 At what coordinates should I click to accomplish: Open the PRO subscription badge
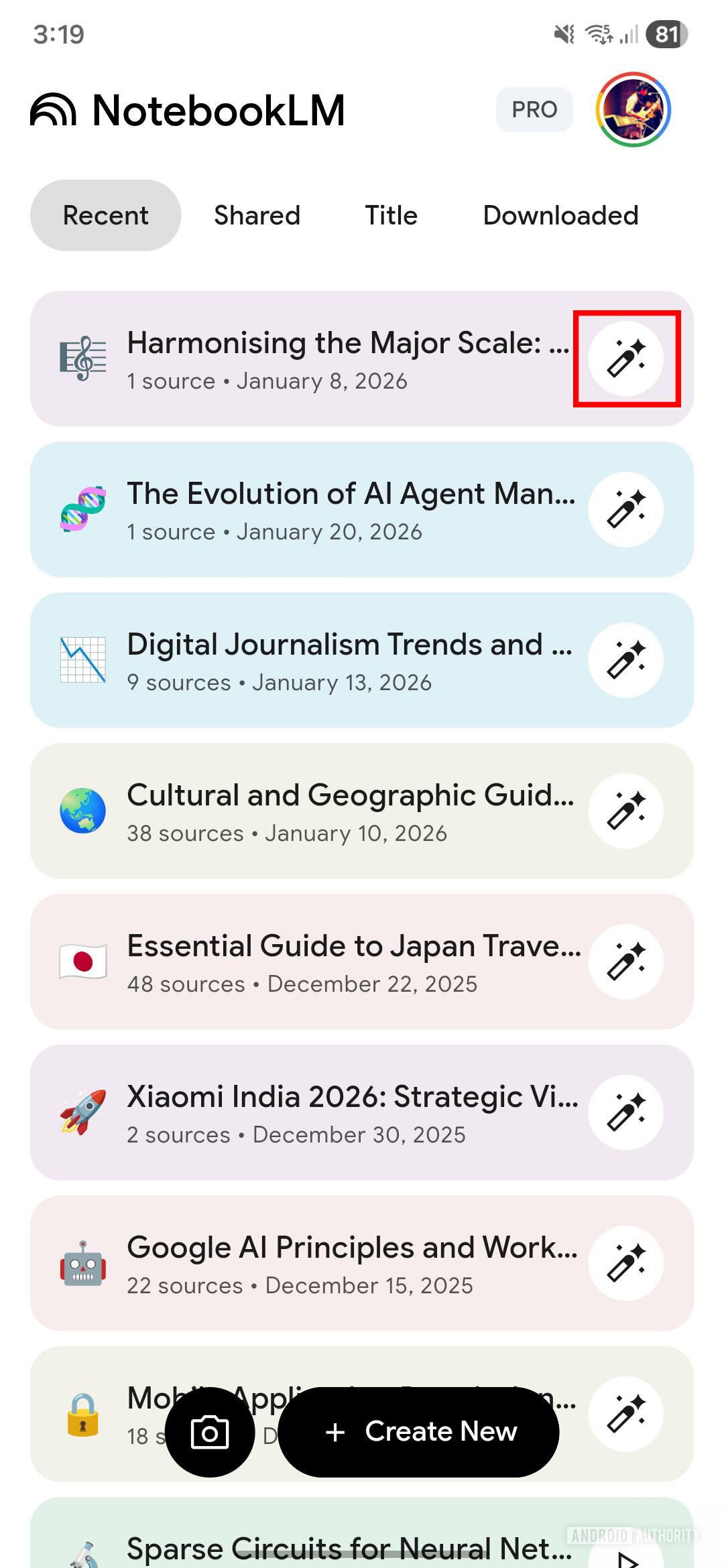534,109
